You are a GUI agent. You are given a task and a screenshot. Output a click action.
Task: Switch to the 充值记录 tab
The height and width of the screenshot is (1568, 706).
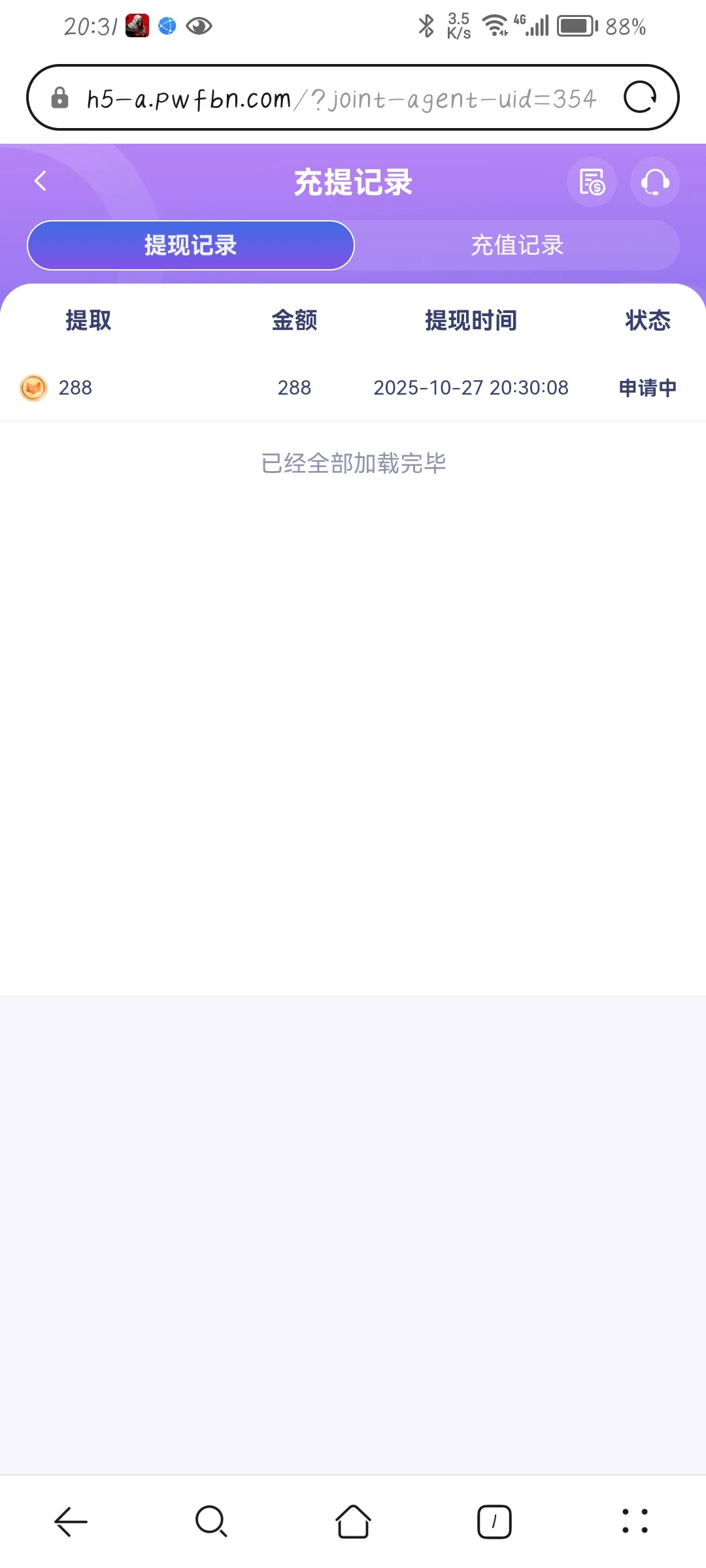click(518, 245)
